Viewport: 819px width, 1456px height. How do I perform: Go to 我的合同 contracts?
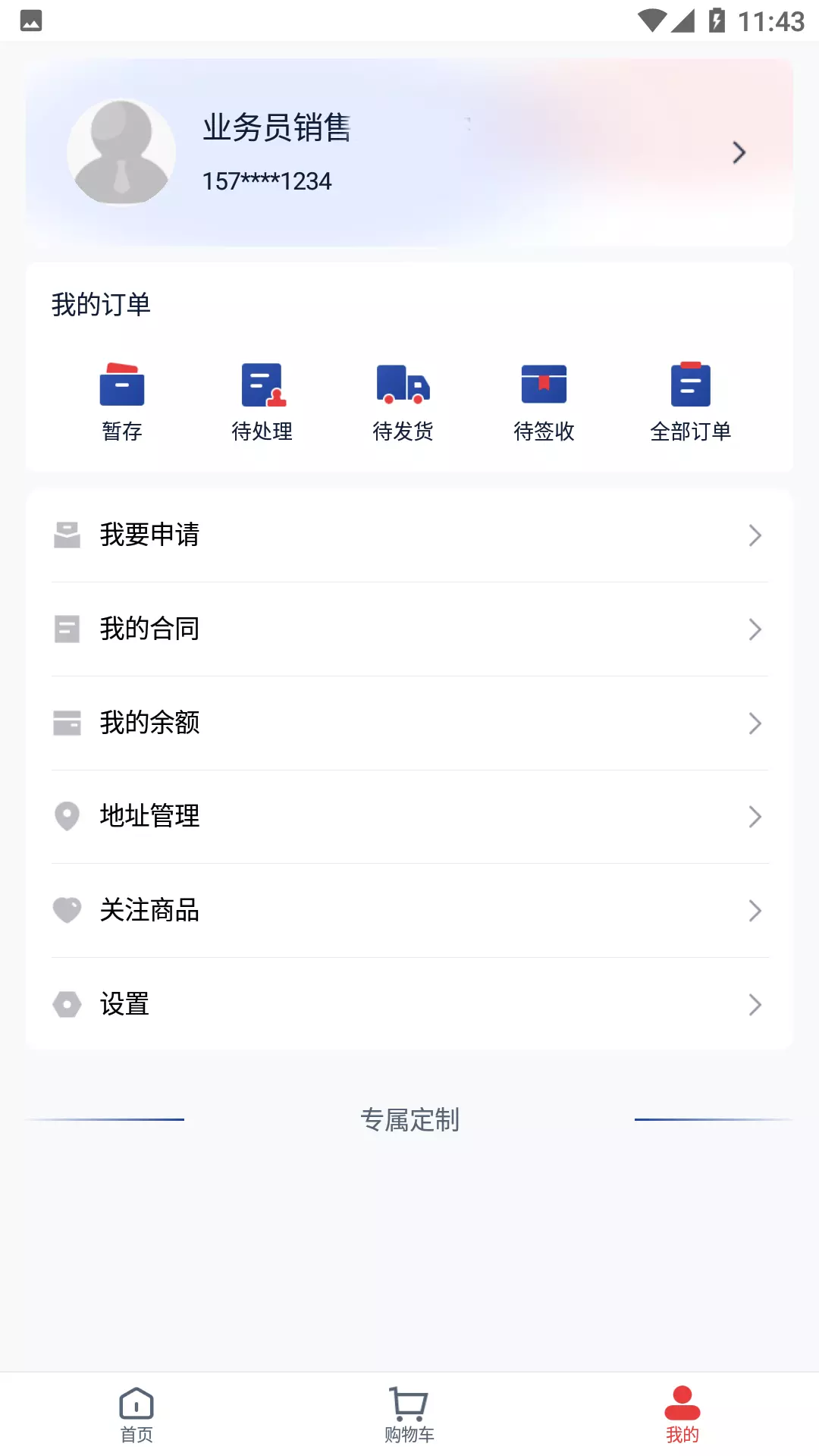coord(409,629)
